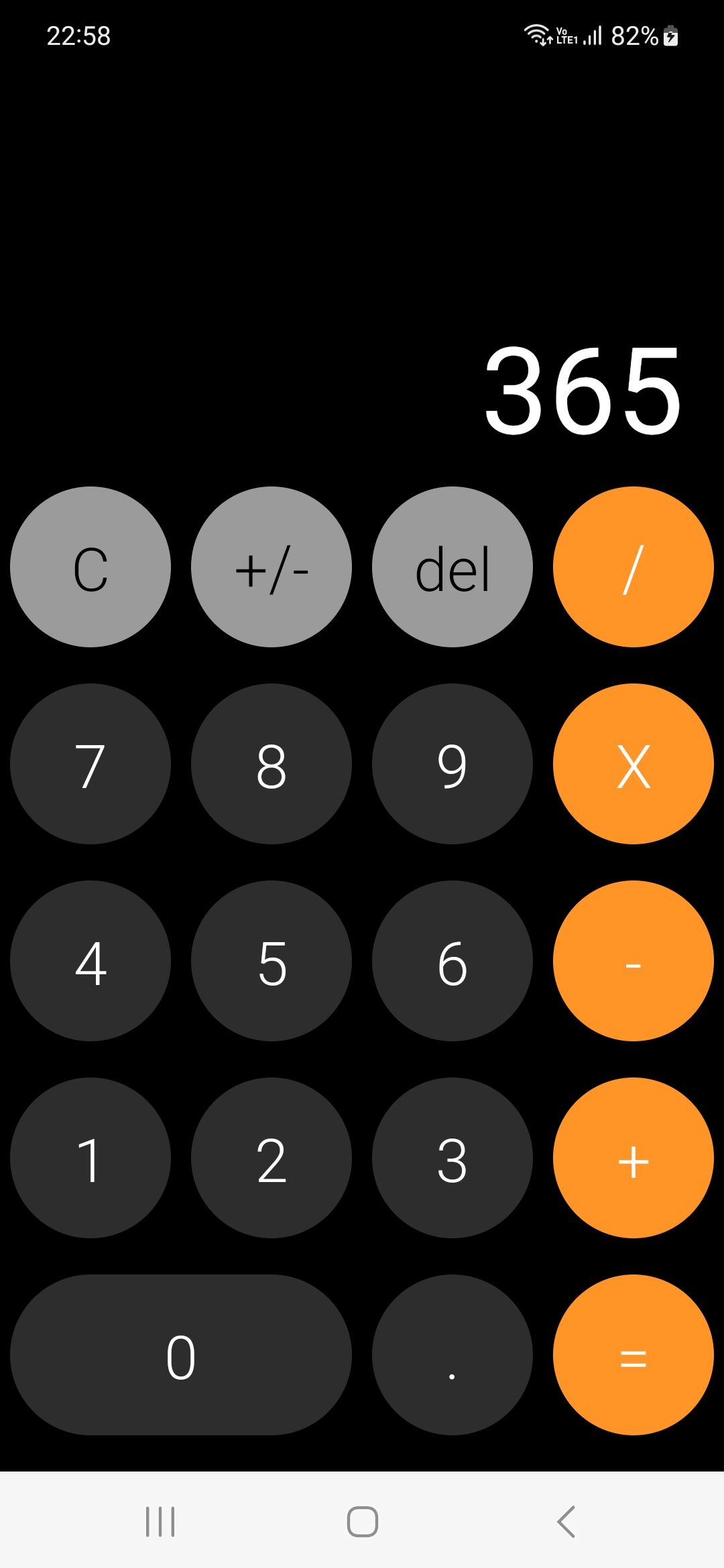Clear the display with the C key

tap(91, 567)
